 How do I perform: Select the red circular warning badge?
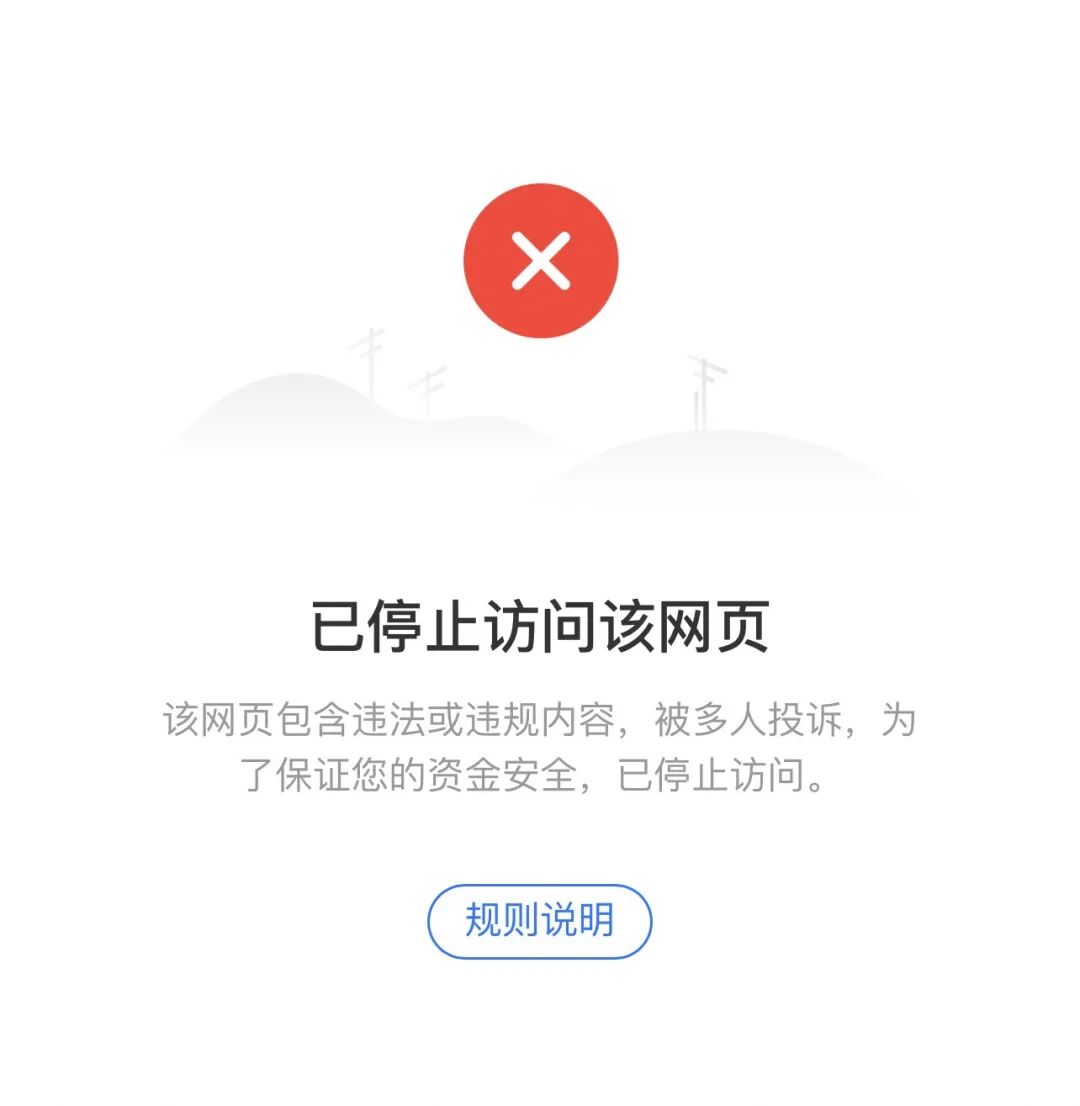[540, 258]
